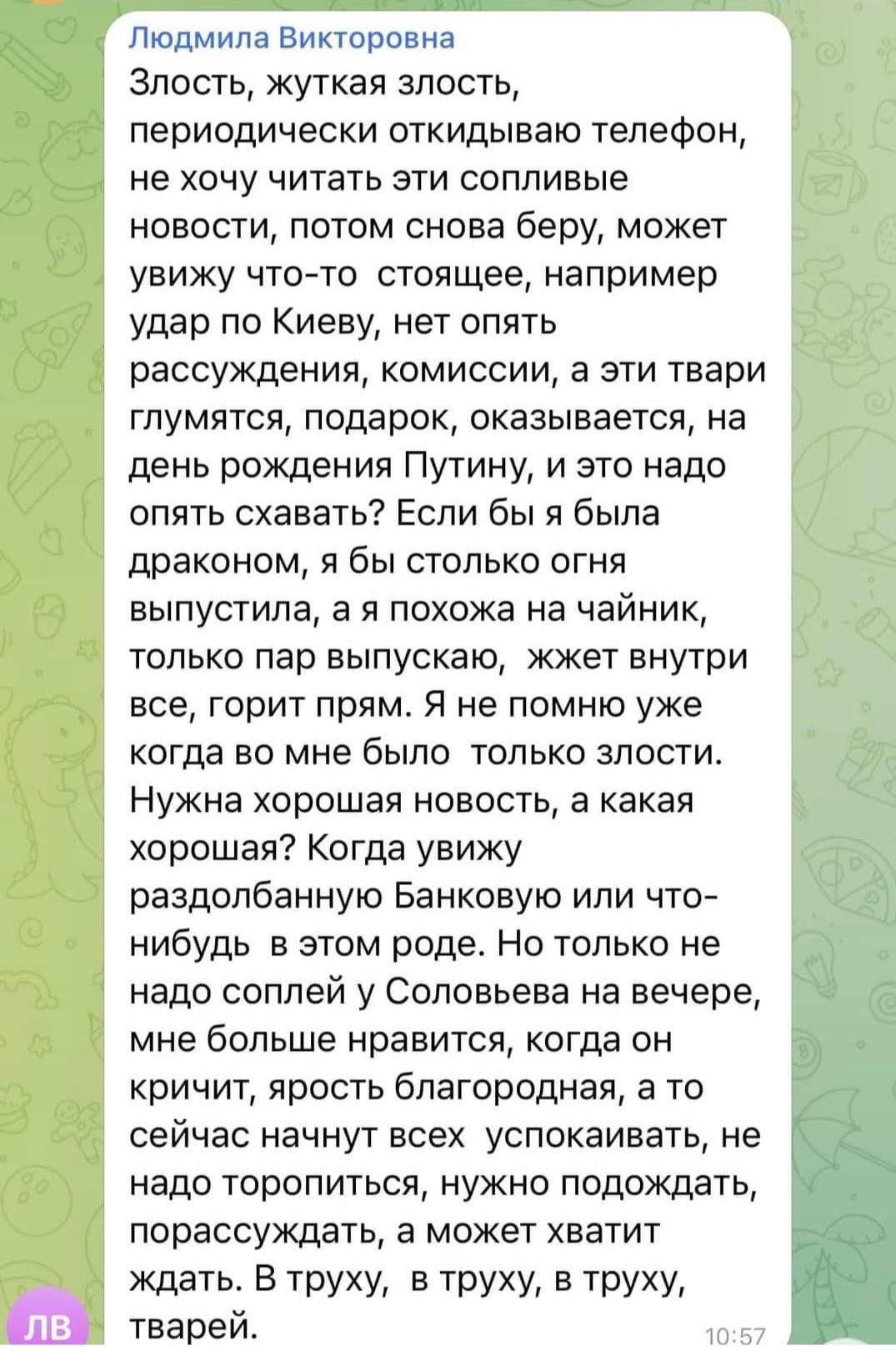Tap the ЛВ avatar beside the message

click(x=52, y=1325)
